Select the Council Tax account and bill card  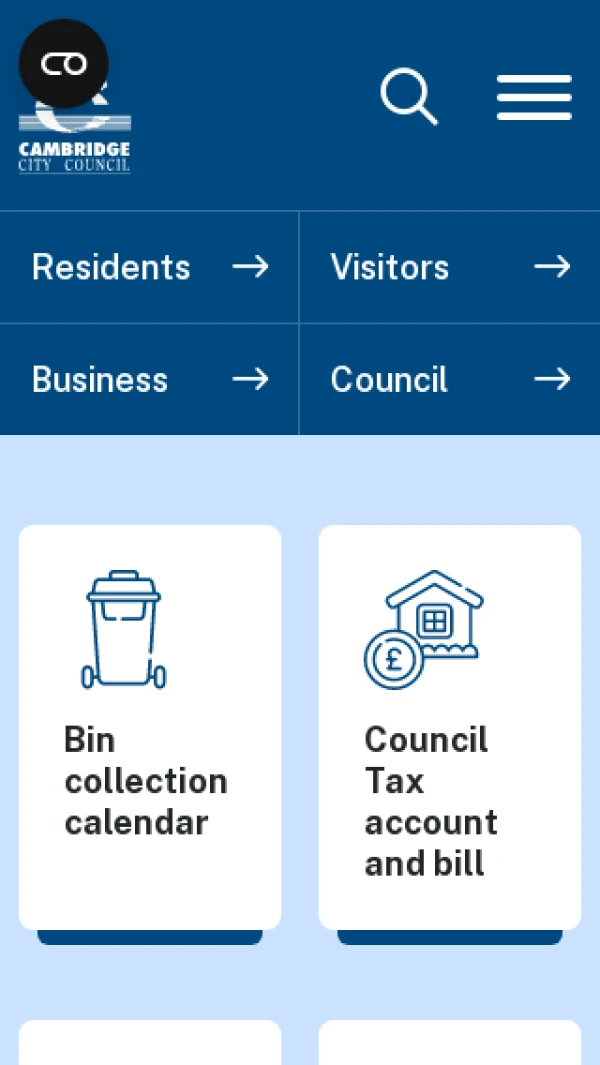click(x=450, y=727)
